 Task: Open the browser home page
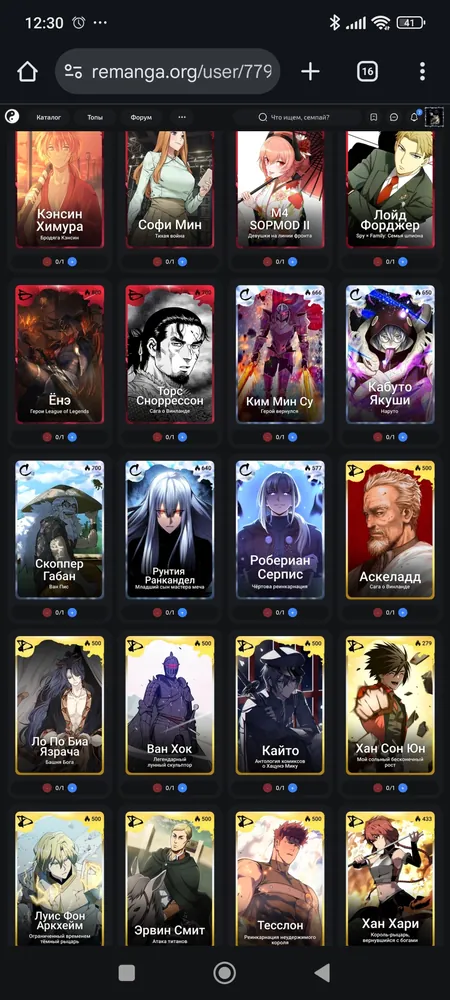click(x=27, y=71)
